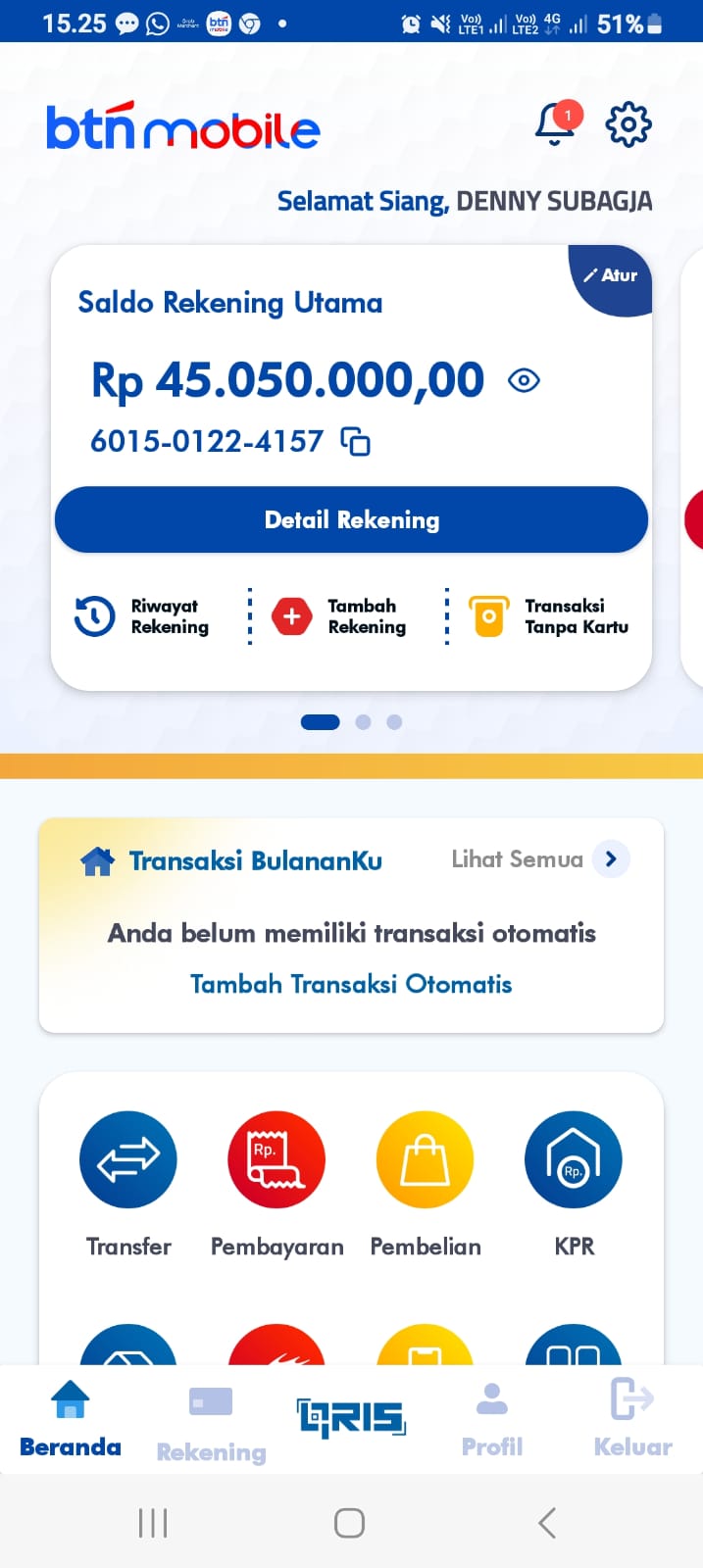The height and width of the screenshot is (1568, 703).
Task: Open Transaksi Tanpa Kartu
Action: [549, 616]
